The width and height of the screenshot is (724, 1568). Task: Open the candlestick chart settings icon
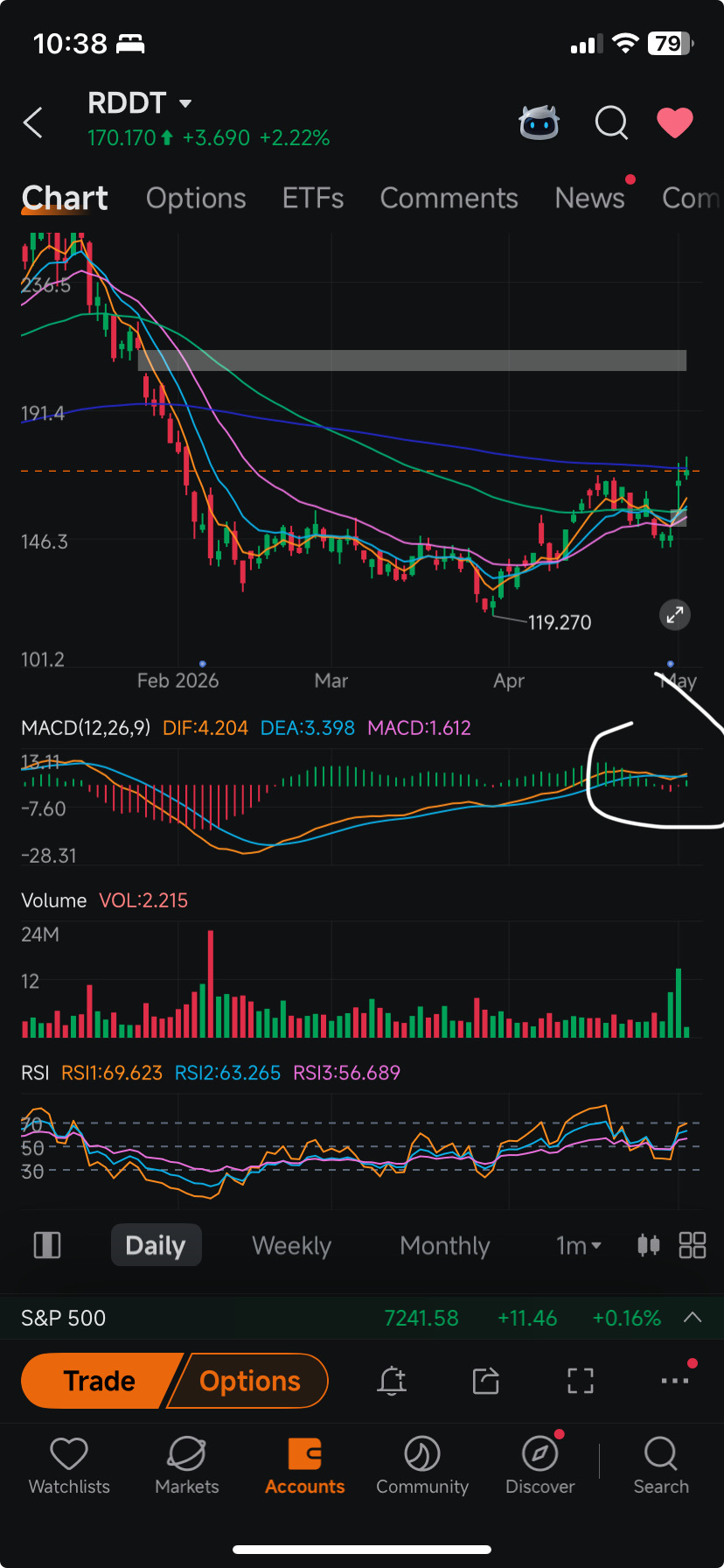point(649,1244)
